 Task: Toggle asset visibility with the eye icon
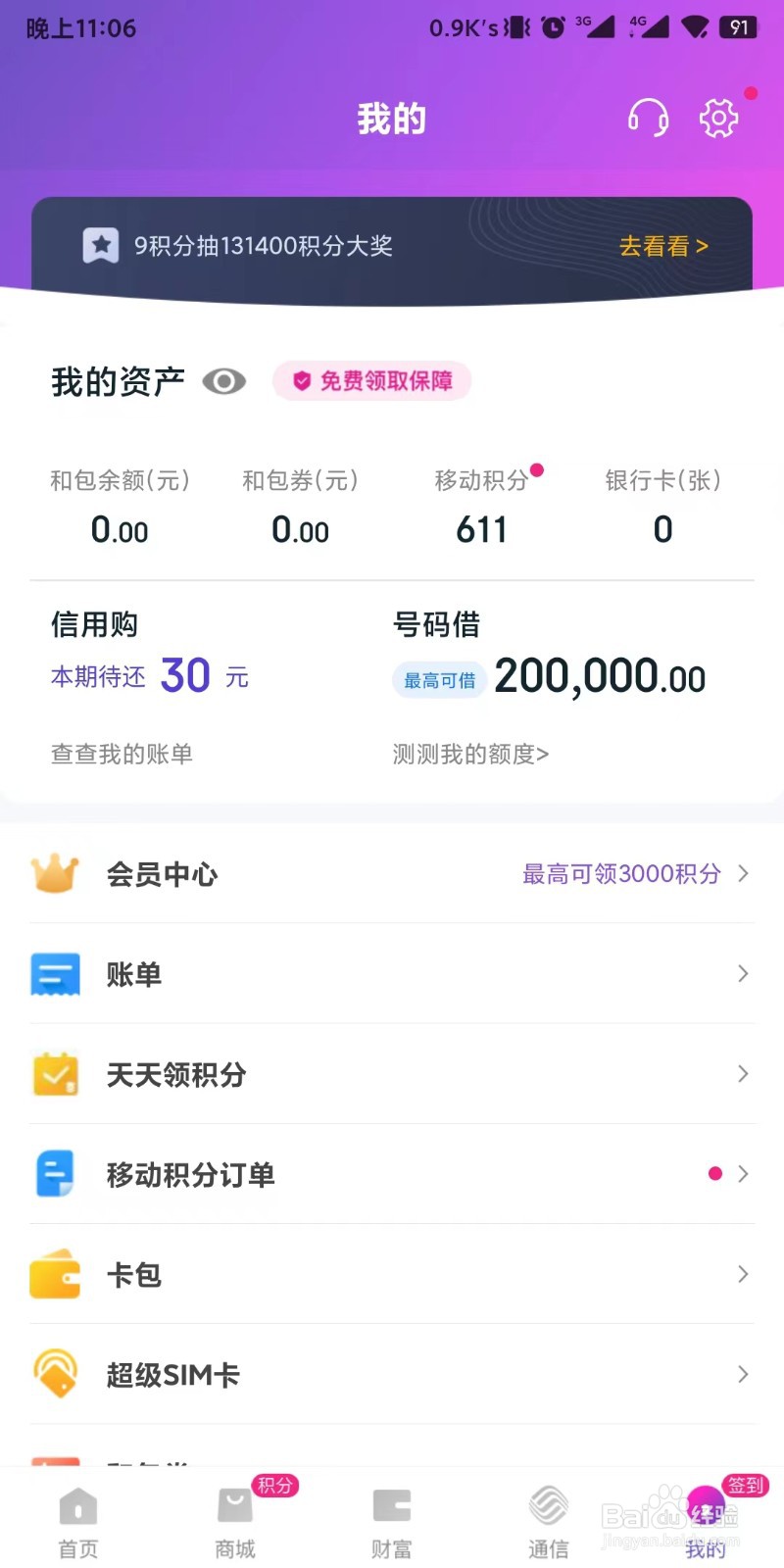pos(223,381)
